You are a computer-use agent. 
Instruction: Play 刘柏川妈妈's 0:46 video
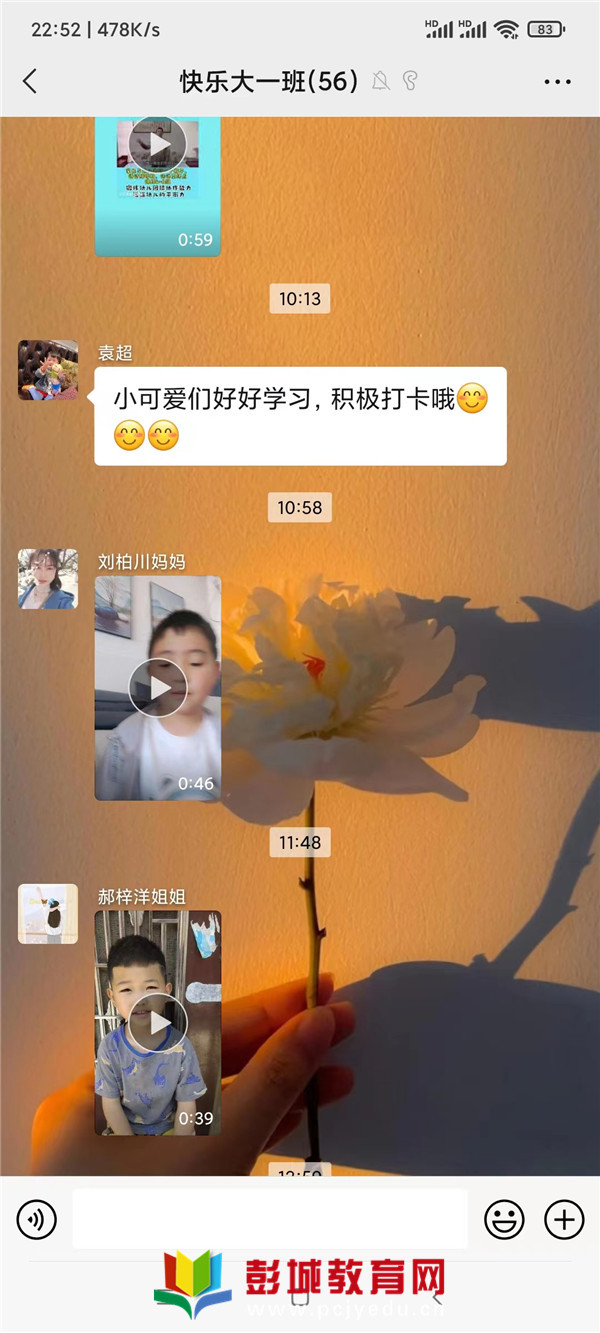[158, 688]
